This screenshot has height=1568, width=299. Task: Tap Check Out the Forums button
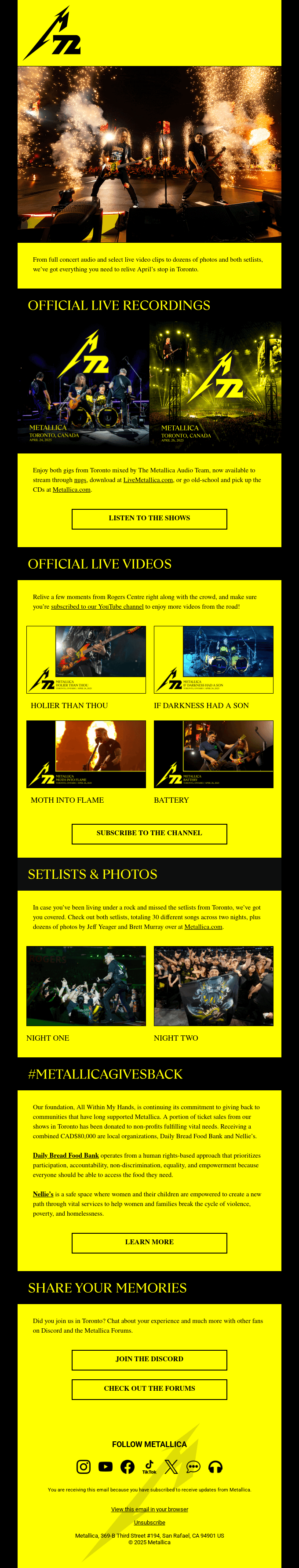(149, 1389)
